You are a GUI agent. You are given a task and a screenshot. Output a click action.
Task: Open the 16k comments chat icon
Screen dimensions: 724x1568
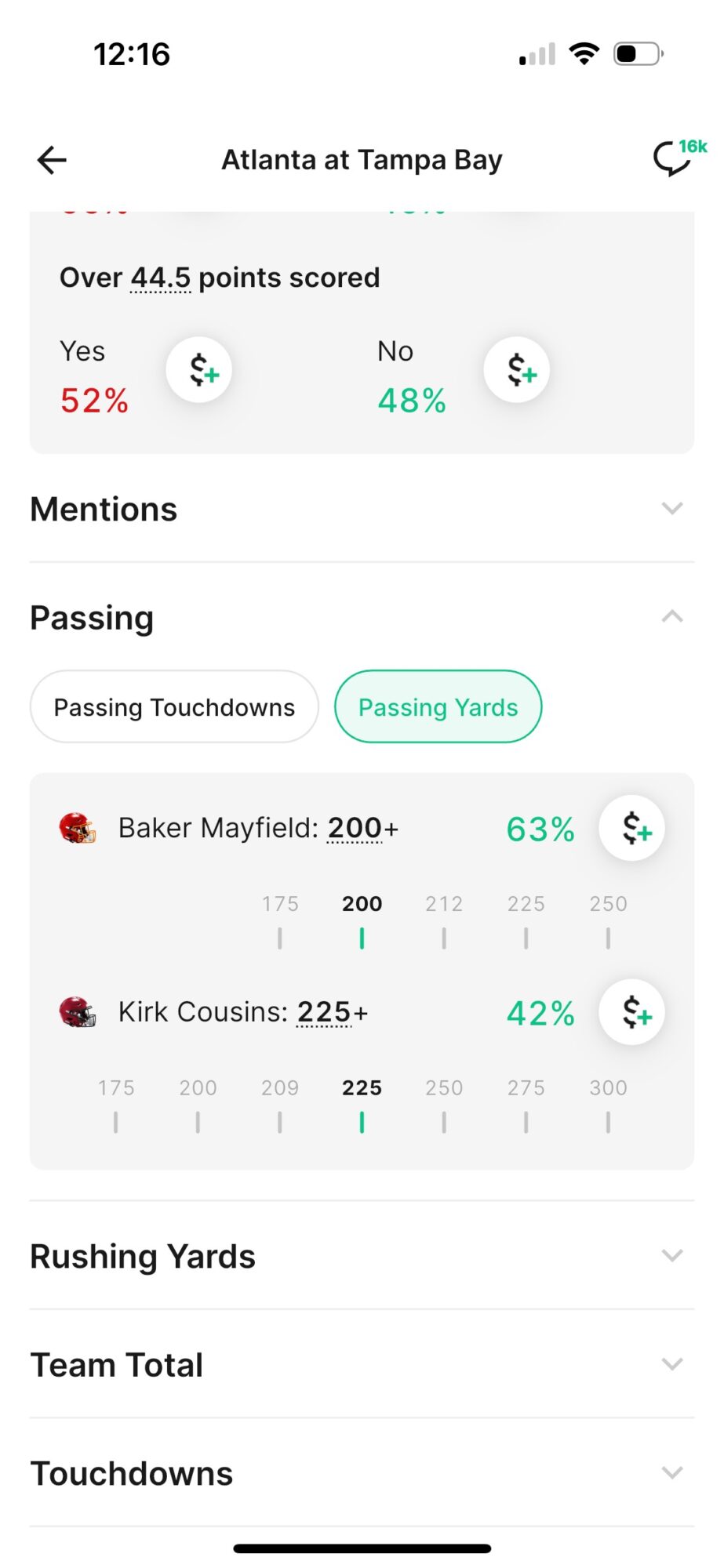coord(674,158)
